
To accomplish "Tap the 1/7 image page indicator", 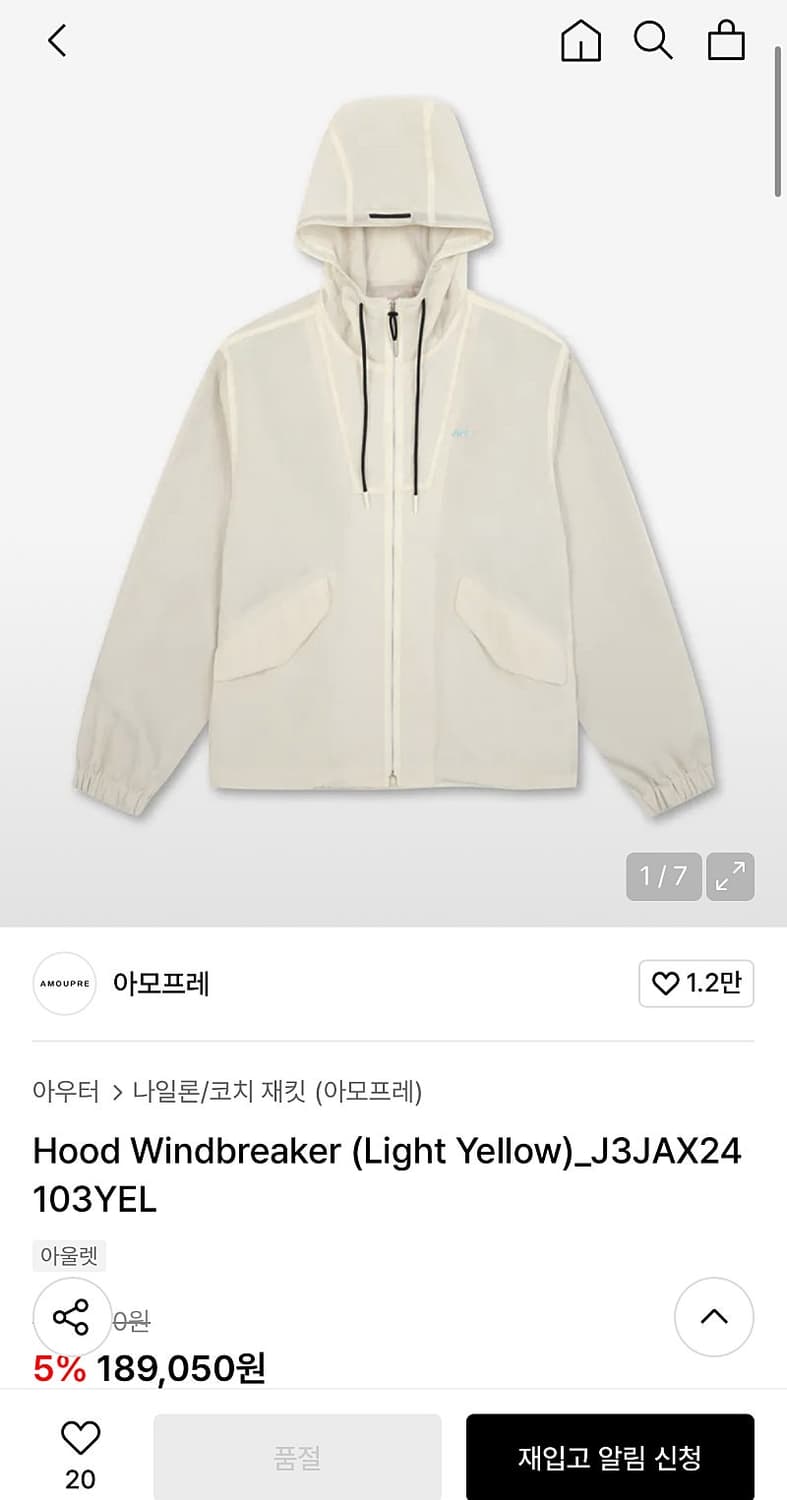I will [662, 876].
